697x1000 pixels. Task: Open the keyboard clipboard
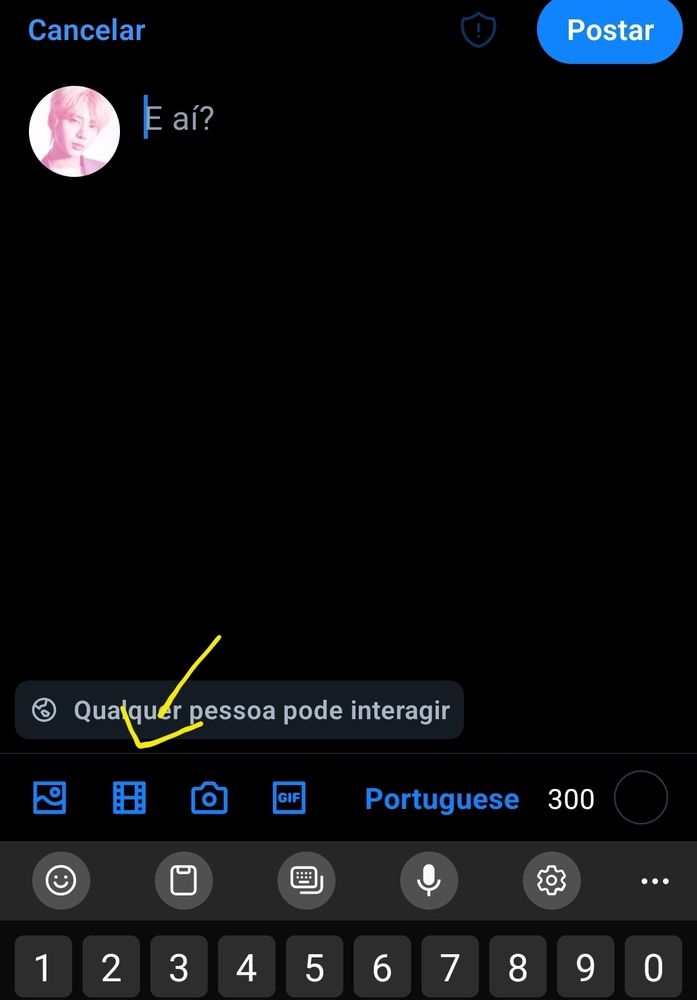click(184, 880)
